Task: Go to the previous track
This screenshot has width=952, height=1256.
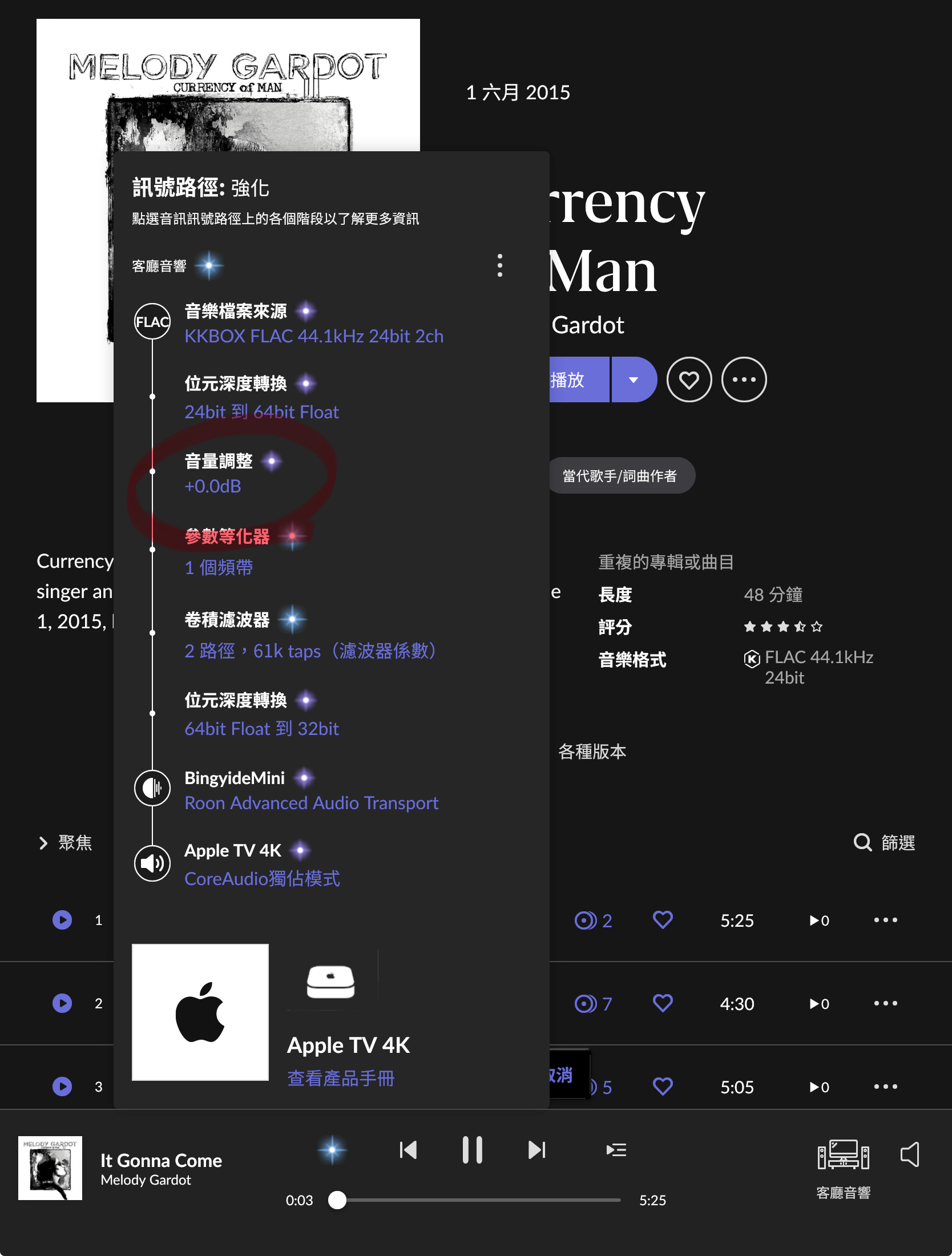Action: click(408, 1149)
